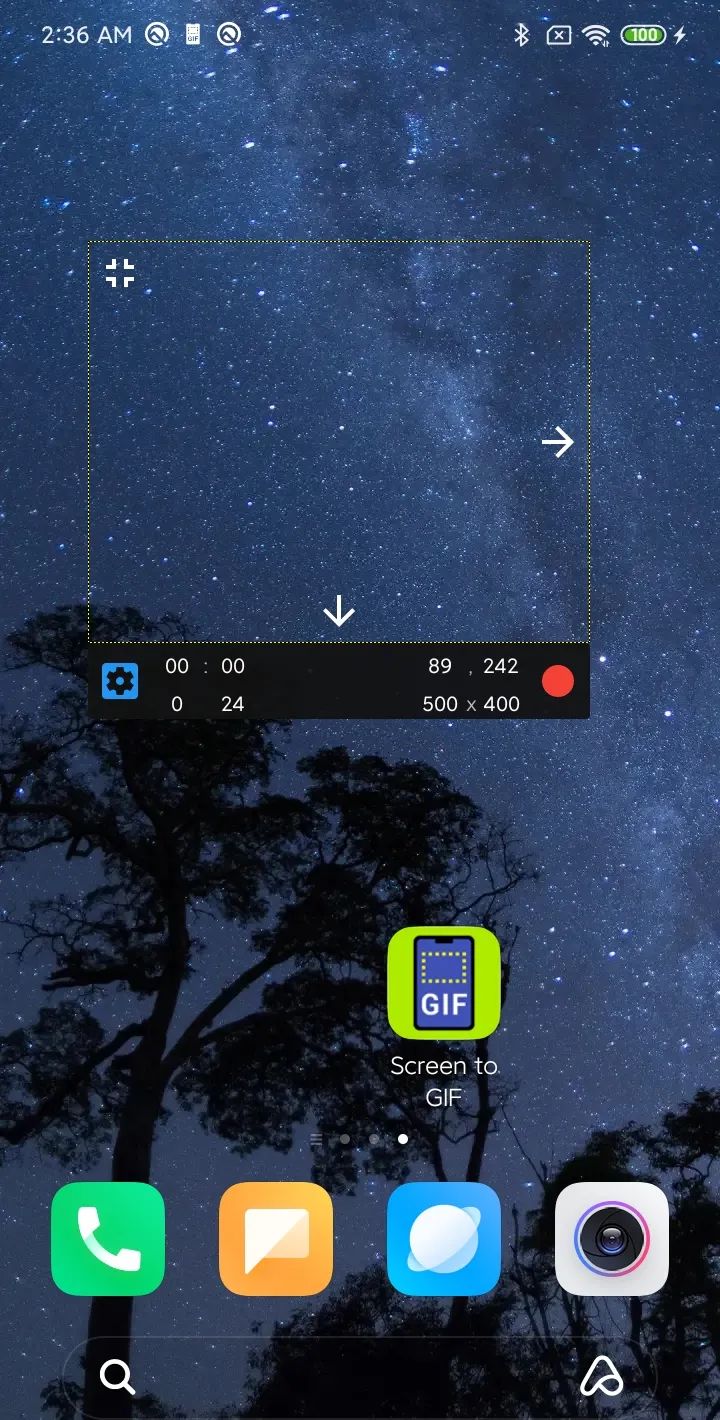This screenshot has height=1420, width=720.
Task: Open the Phone dialer app
Action: click(108, 1239)
